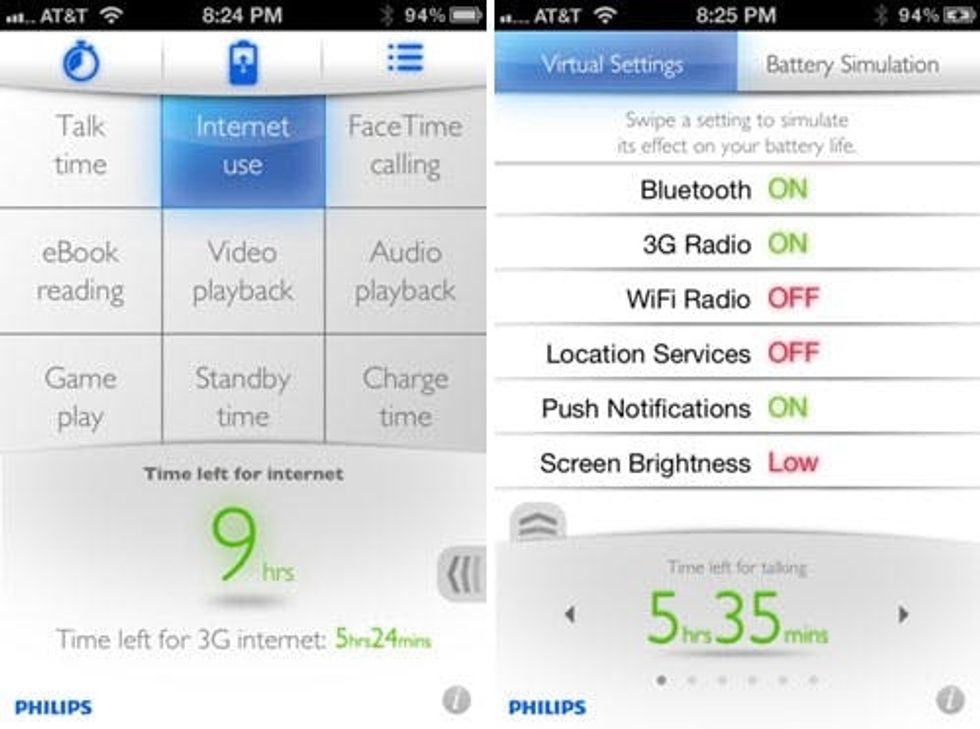Check the Charge time tile
980x729 pixels.
click(405, 397)
